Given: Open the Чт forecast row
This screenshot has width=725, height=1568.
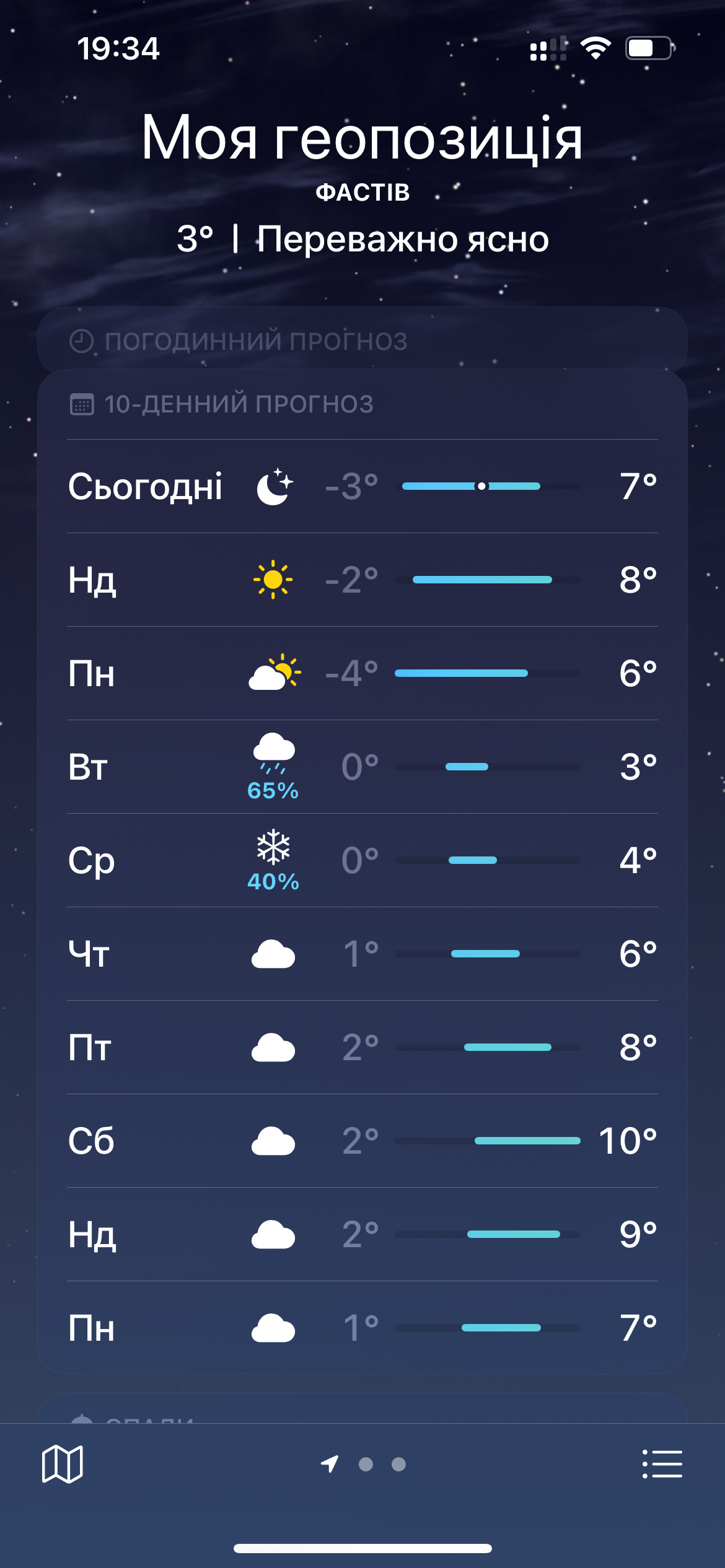Looking at the screenshot, I should [362, 954].
